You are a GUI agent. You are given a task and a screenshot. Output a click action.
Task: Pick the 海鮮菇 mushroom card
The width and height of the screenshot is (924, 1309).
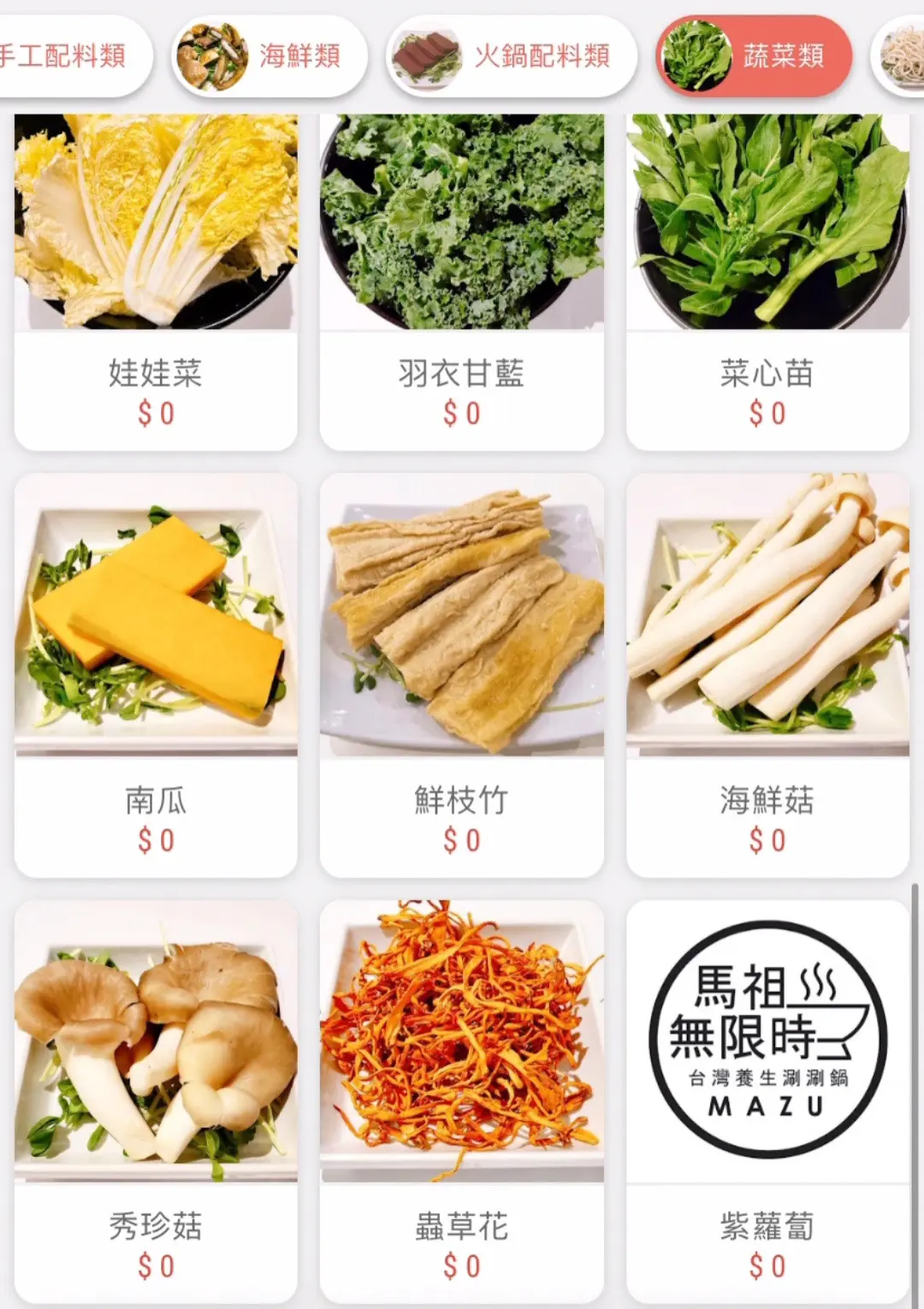pos(767,674)
